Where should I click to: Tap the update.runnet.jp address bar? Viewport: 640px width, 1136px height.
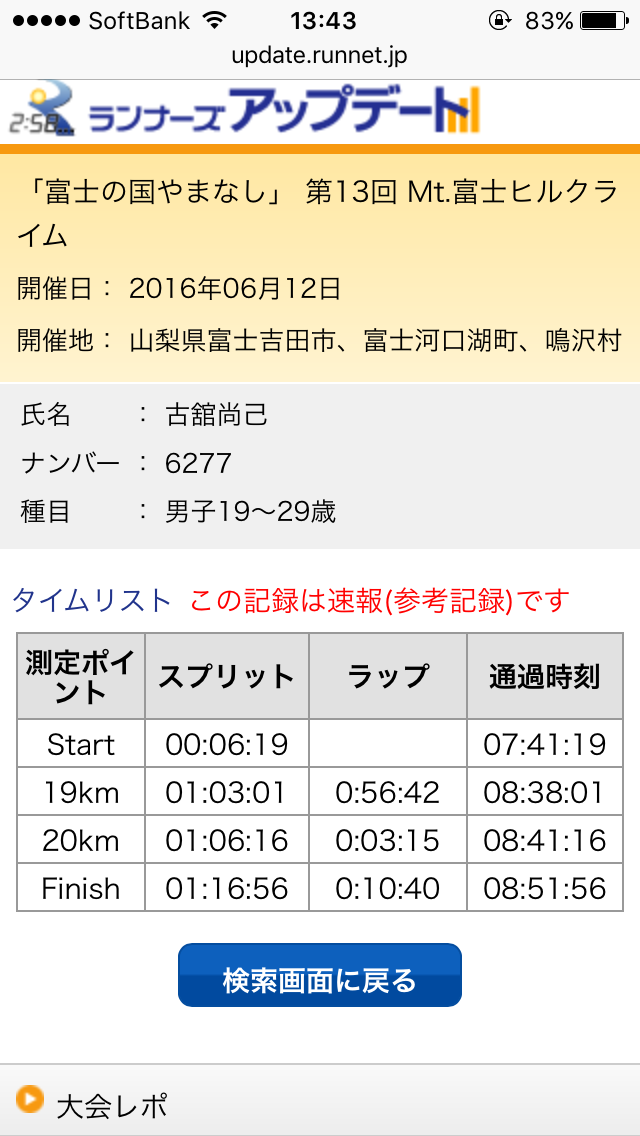pos(319,55)
